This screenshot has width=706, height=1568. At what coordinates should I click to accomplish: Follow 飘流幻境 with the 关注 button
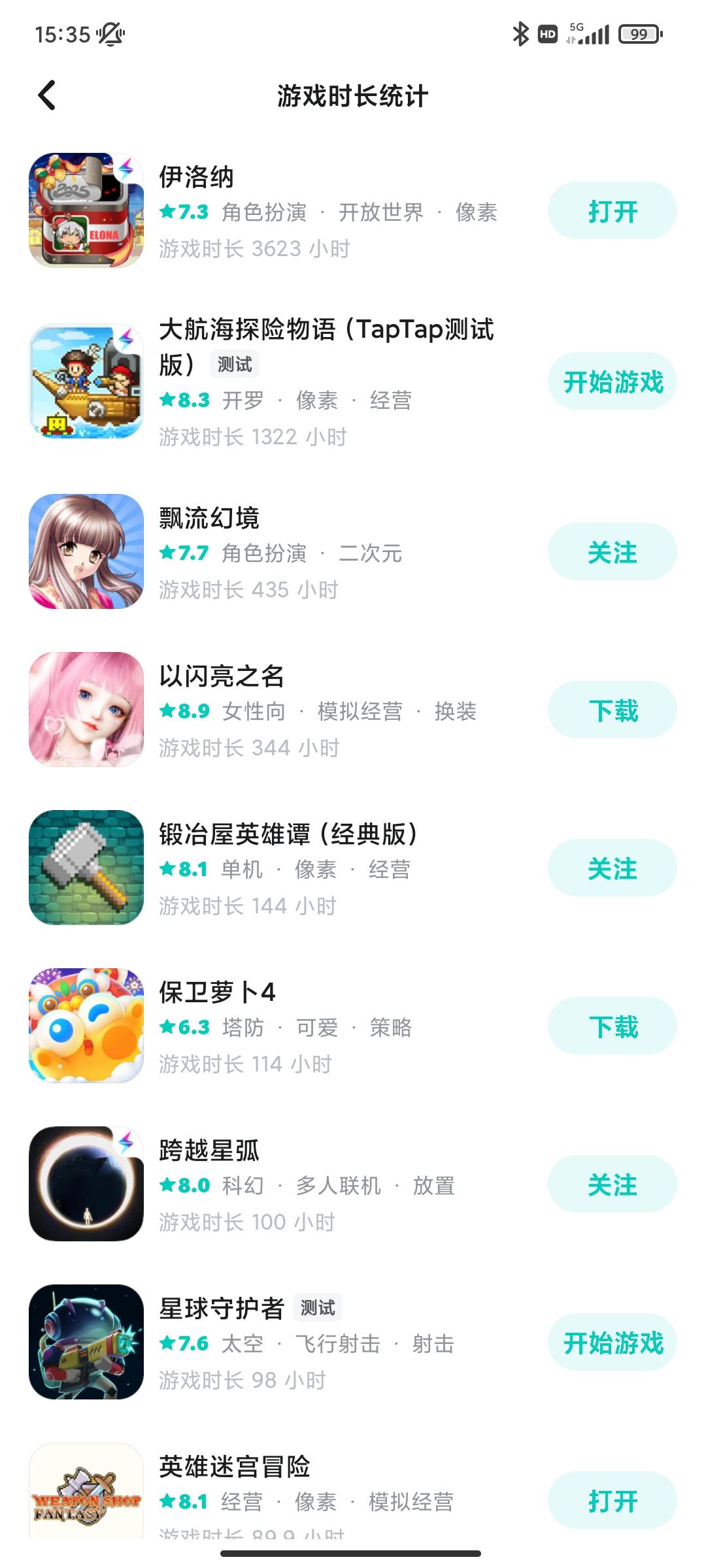tap(612, 552)
